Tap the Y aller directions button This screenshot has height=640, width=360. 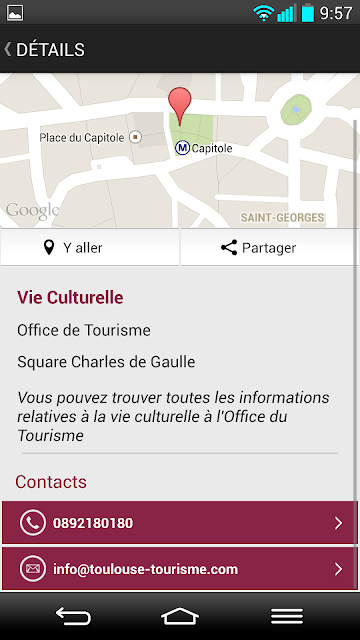pos(90,247)
